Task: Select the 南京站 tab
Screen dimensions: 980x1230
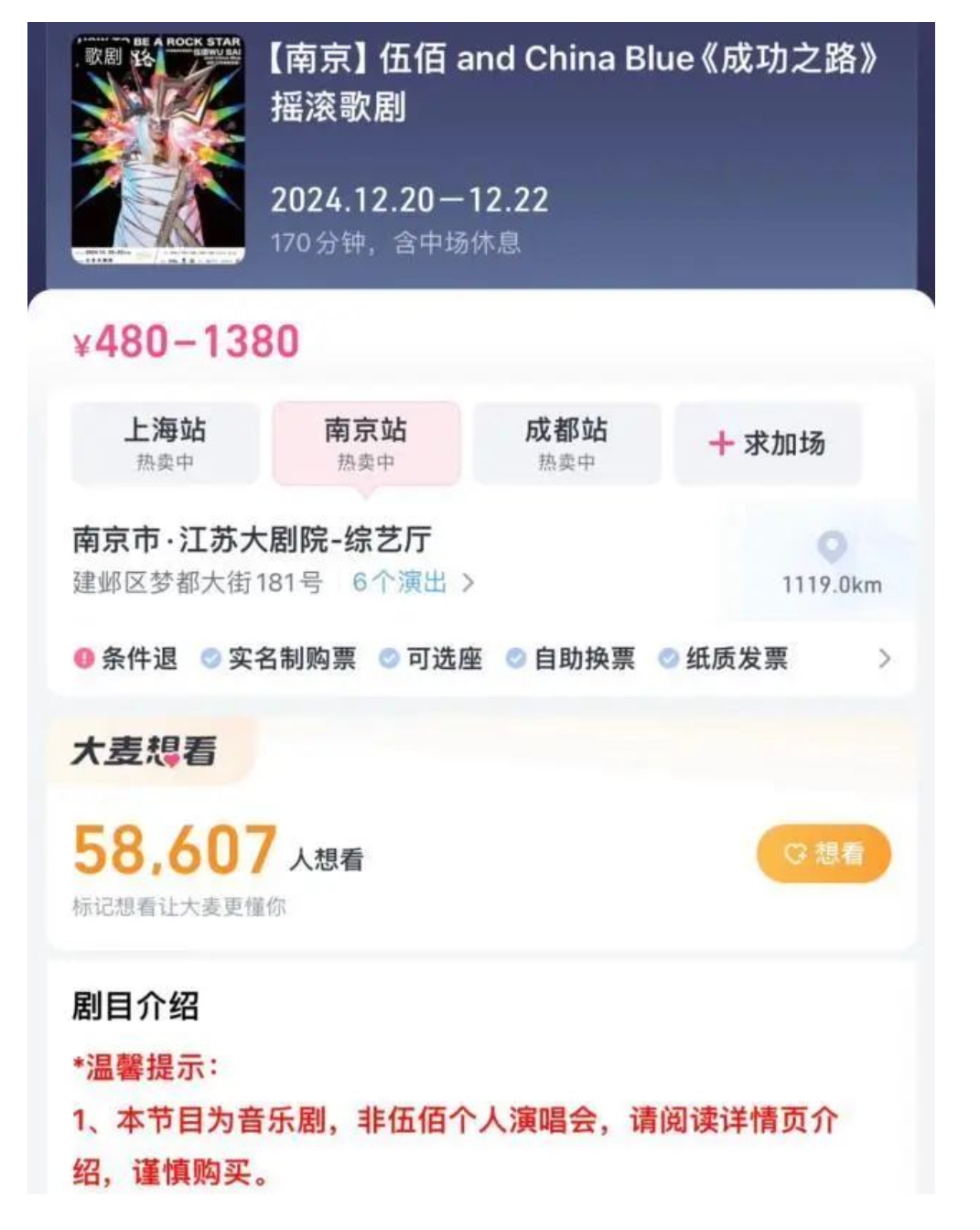Action: click(366, 443)
